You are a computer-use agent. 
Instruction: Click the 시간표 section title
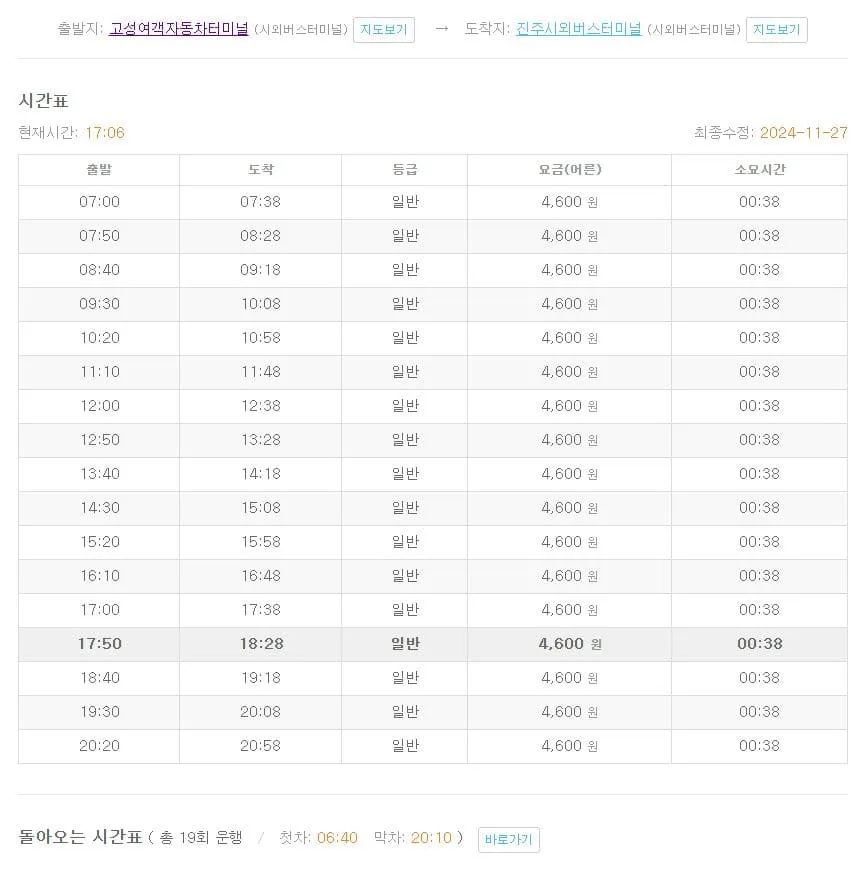click(45, 99)
